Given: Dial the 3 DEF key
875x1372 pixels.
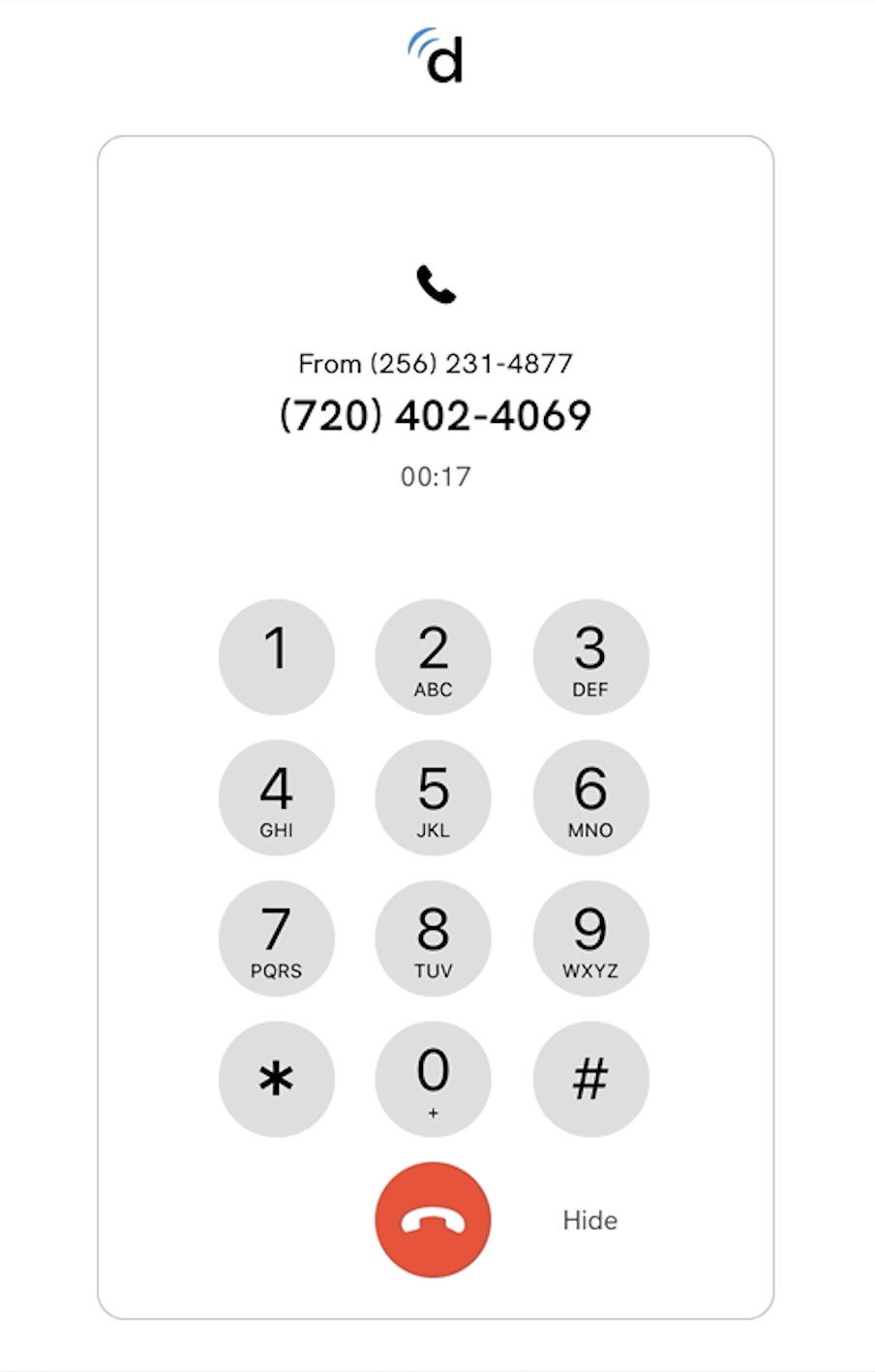Looking at the screenshot, I should click(x=590, y=657).
